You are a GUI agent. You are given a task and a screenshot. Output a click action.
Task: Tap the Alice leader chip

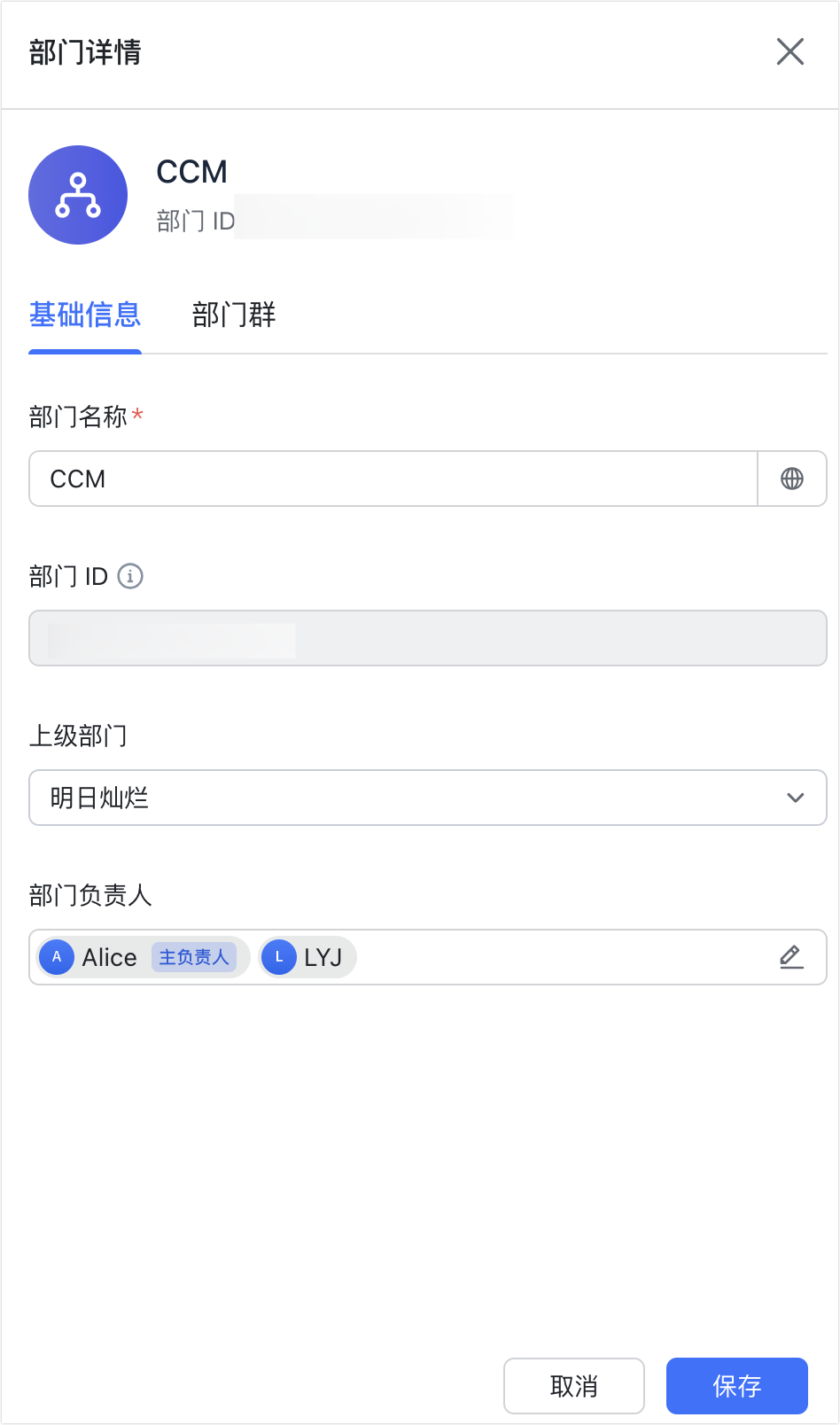(x=143, y=957)
